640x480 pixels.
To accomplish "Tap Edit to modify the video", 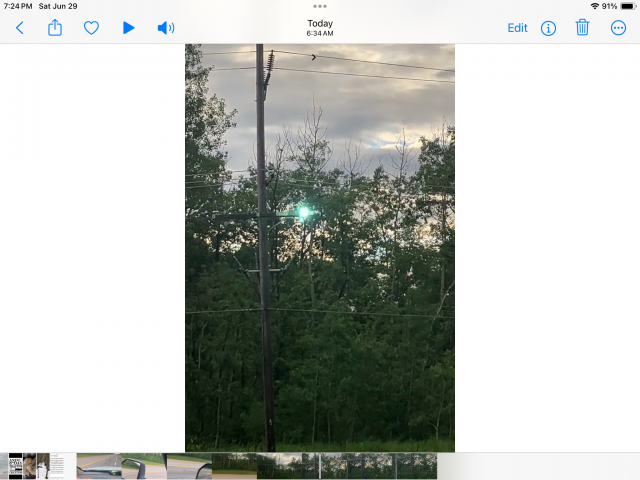I will pyautogui.click(x=517, y=28).
